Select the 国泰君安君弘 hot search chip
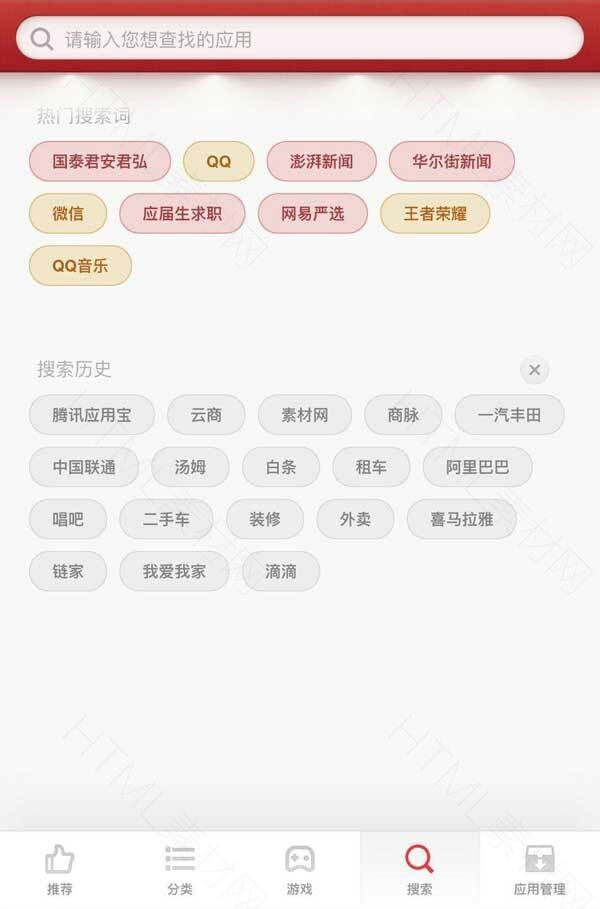Viewport: 600px width, 909px height. (99, 161)
